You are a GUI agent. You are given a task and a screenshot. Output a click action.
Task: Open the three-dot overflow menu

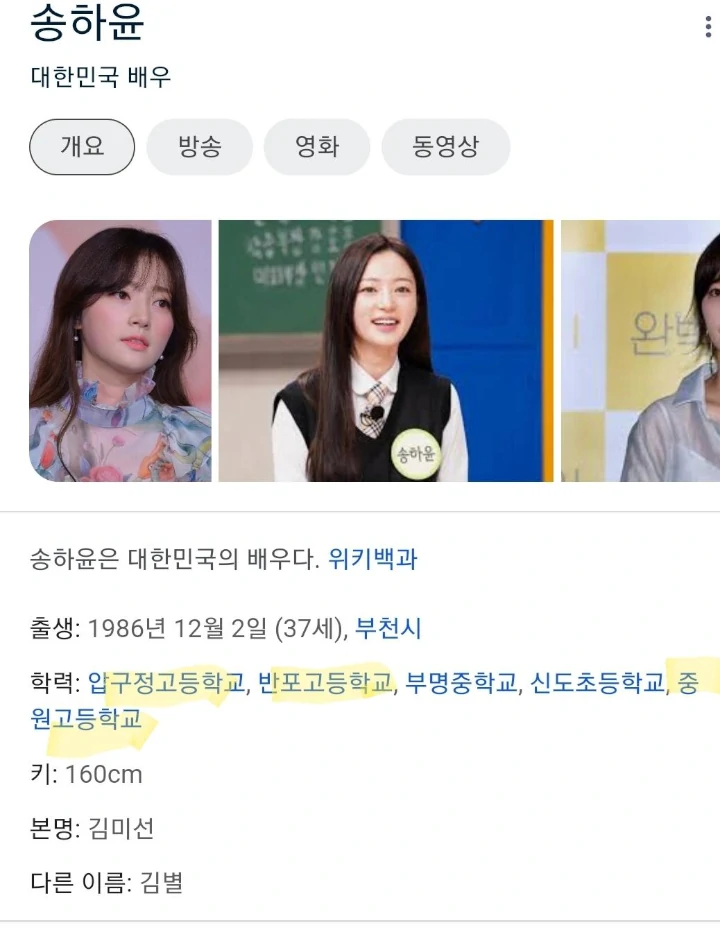708,27
